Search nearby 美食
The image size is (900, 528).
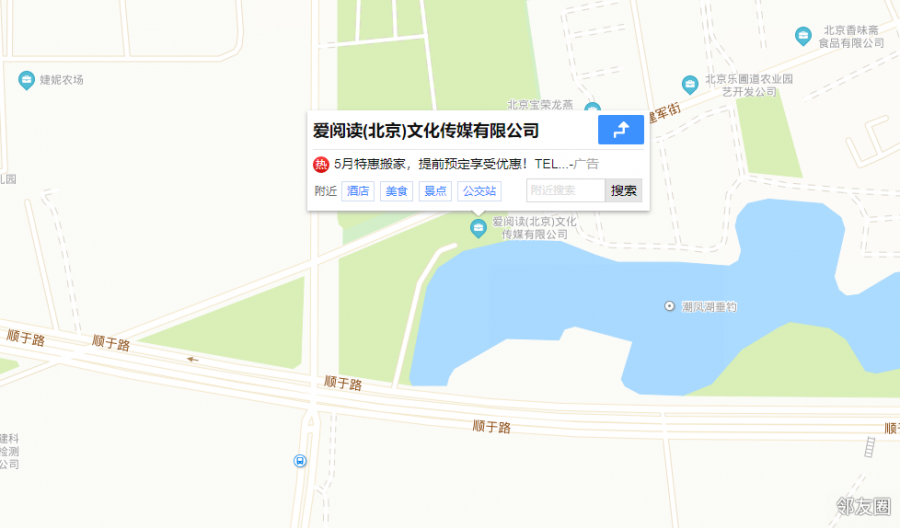(x=395, y=191)
